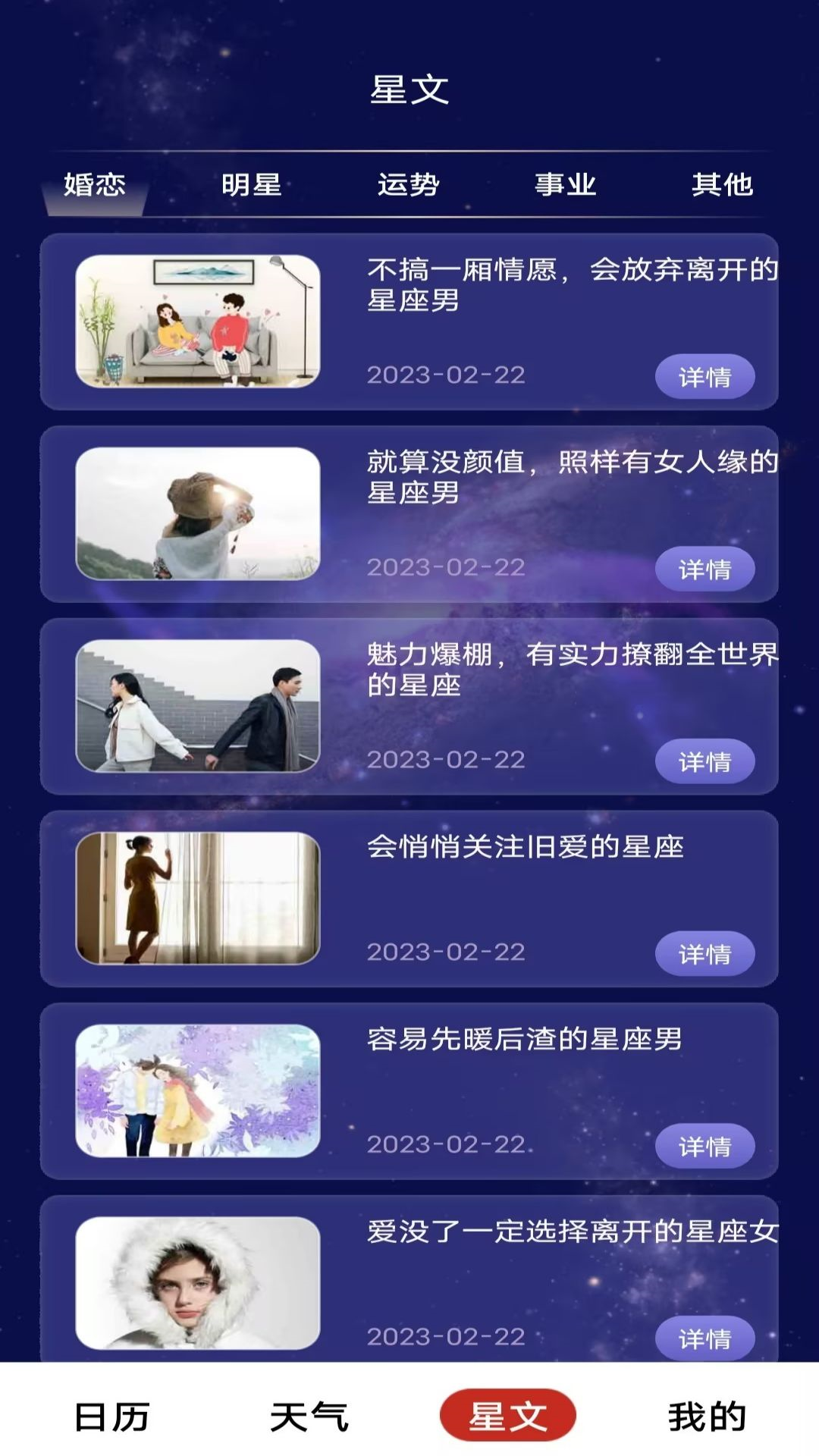819x1456 pixels.
Task: Switch to the 明星 tab
Action: [x=251, y=184]
